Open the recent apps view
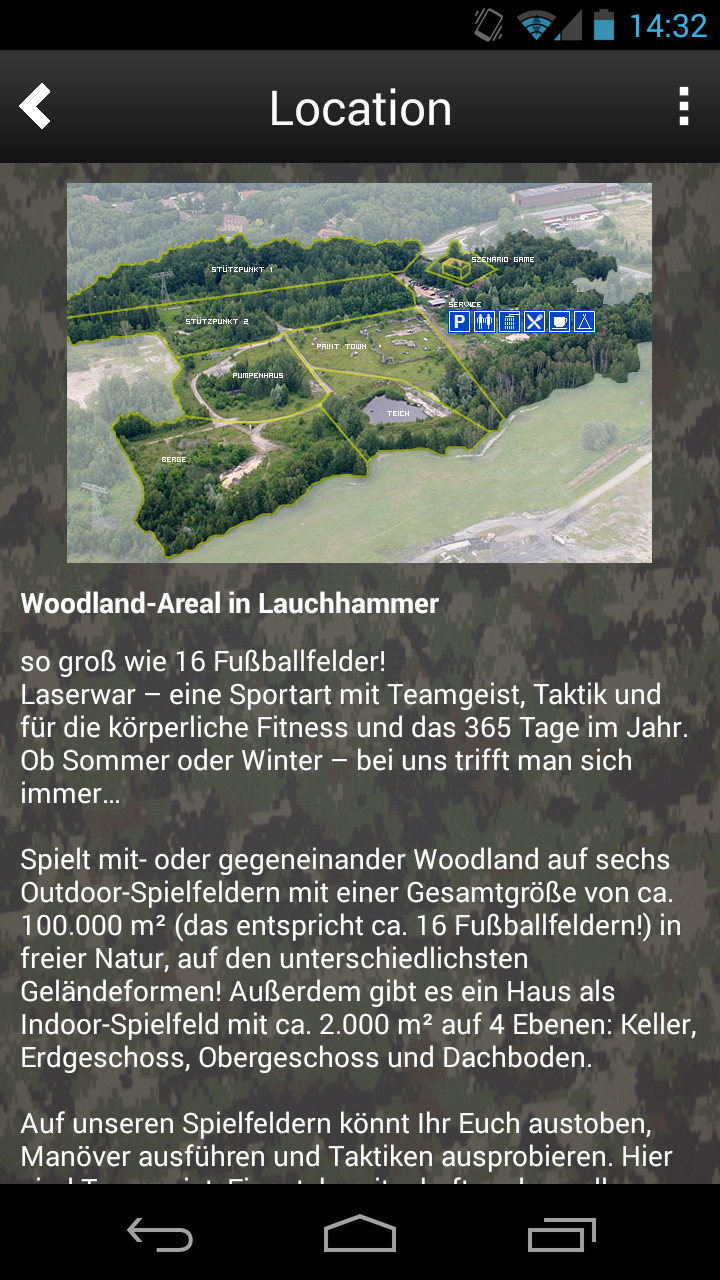Viewport: 720px width, 1280px height. click(x=561, y=1235)
